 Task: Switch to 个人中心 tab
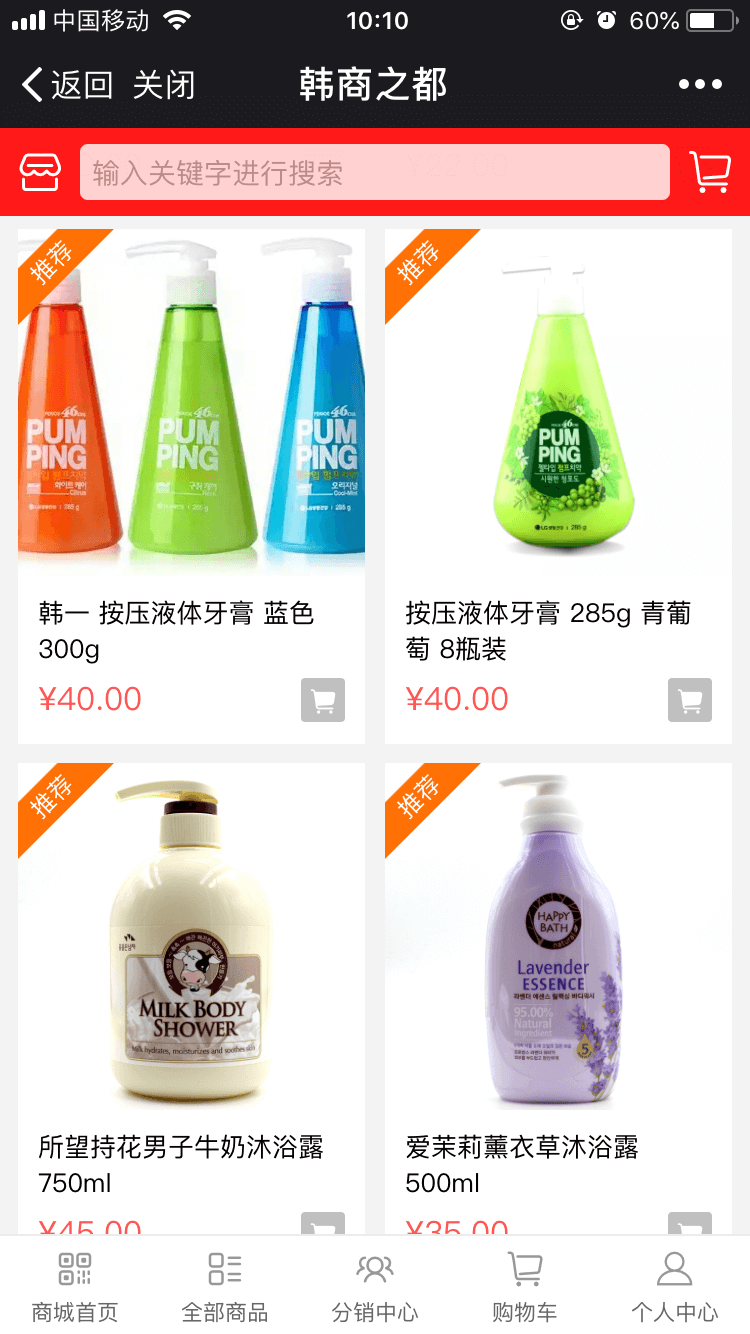pos(675,1286)
